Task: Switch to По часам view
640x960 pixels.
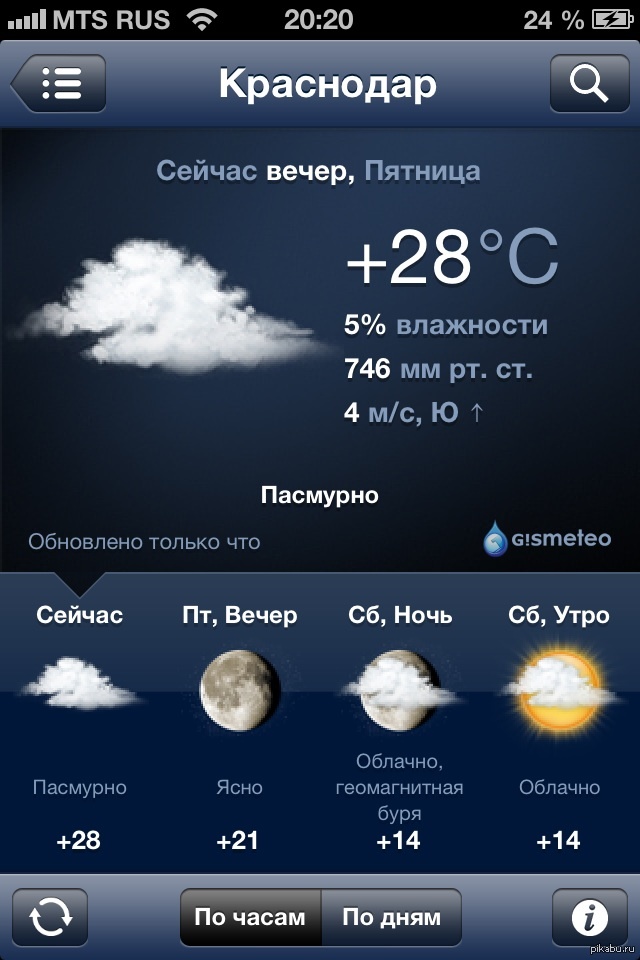Action: click(250, 917)
